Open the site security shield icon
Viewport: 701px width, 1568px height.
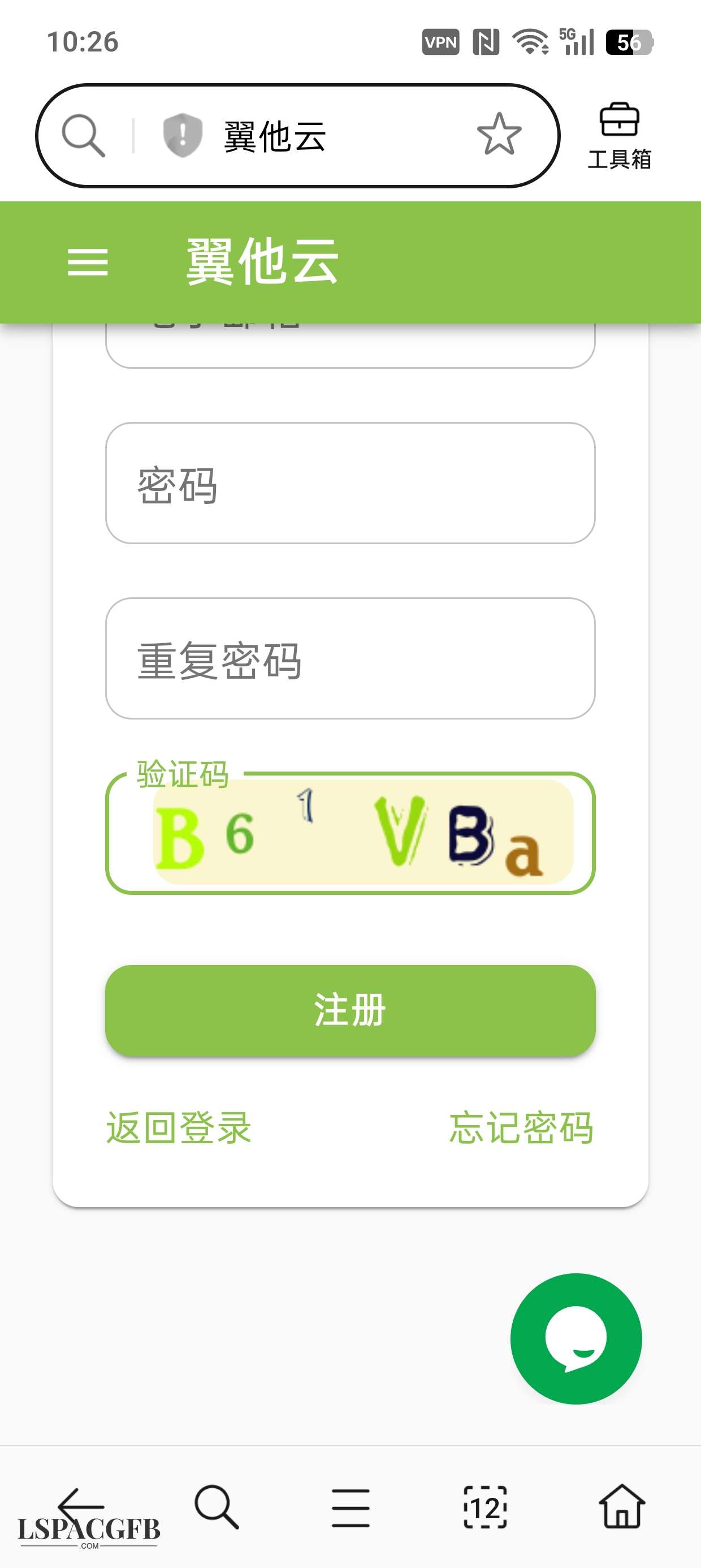[183, 135]
